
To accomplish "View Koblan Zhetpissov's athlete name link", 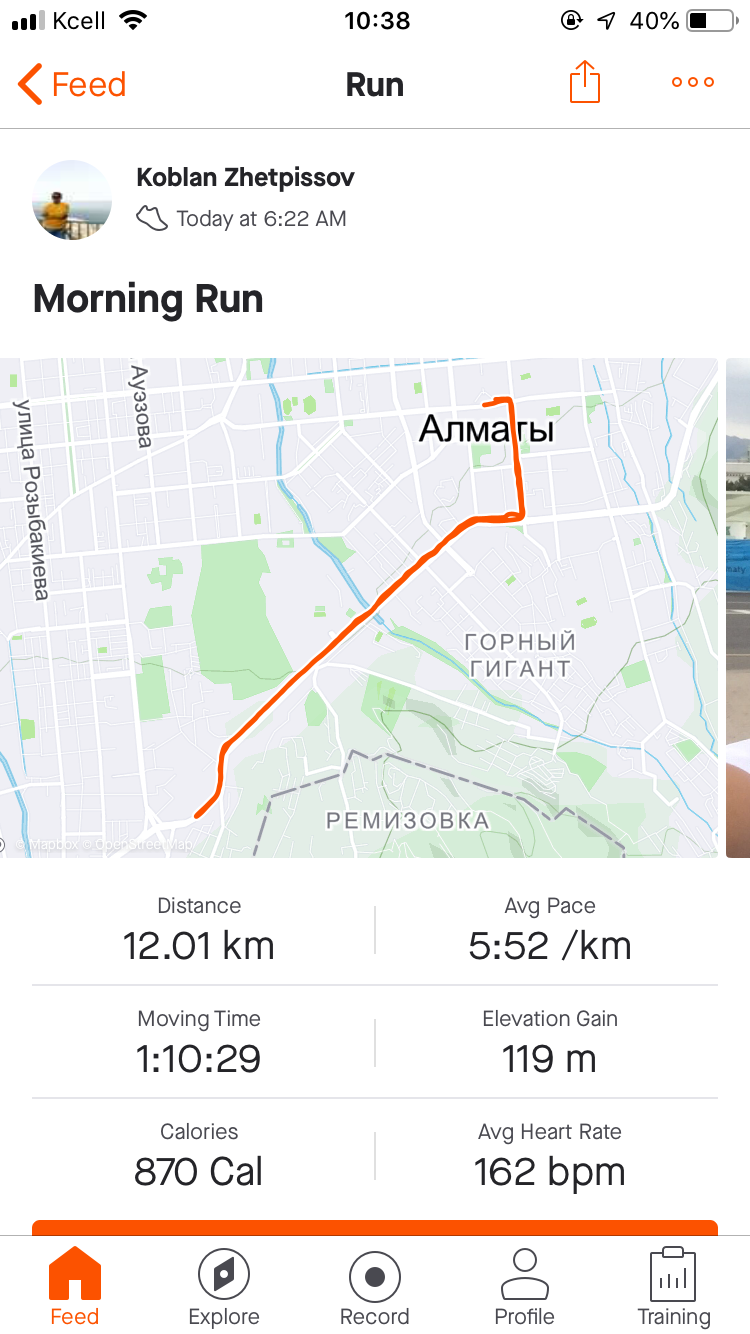I will click(x=245, y=178).
